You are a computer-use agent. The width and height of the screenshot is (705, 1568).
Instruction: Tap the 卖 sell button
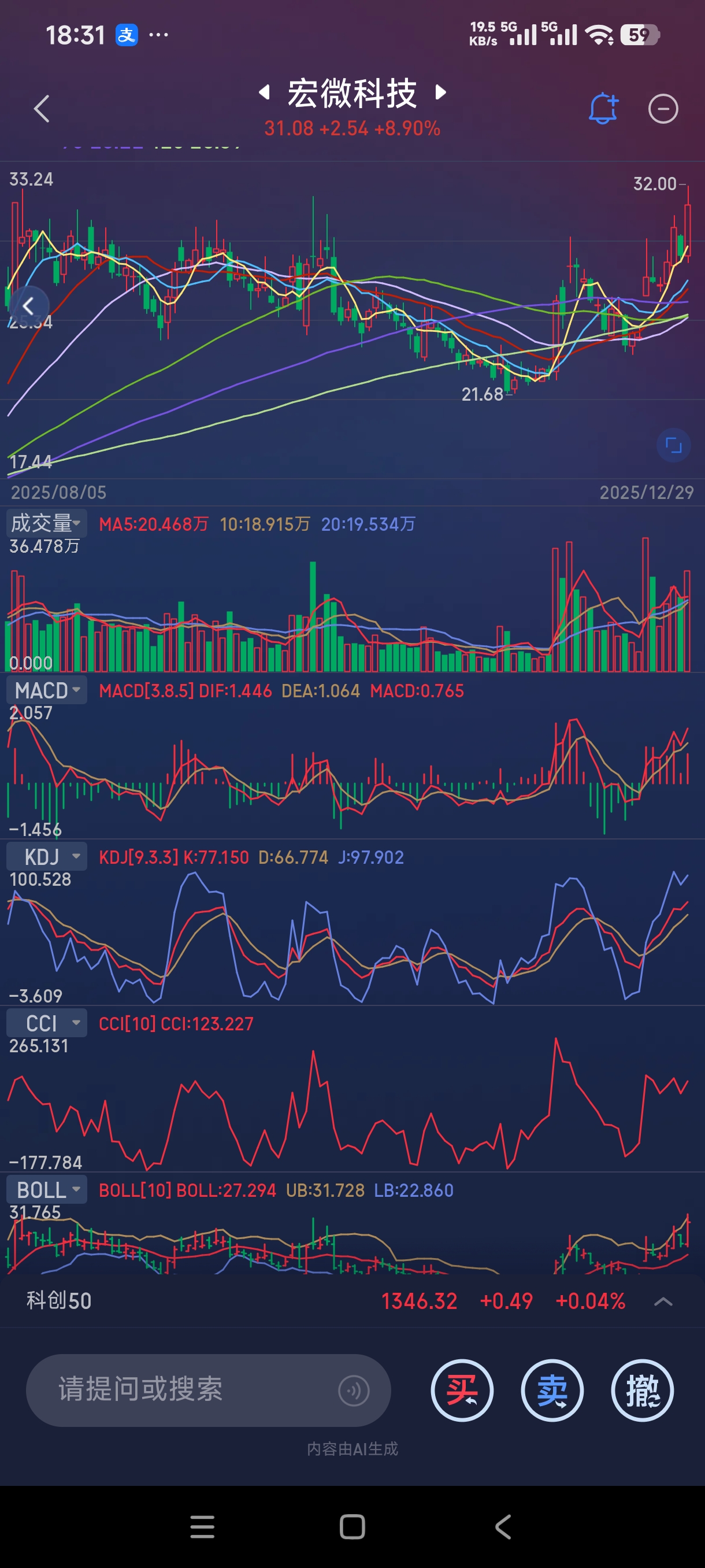(x=552, y=1391)
